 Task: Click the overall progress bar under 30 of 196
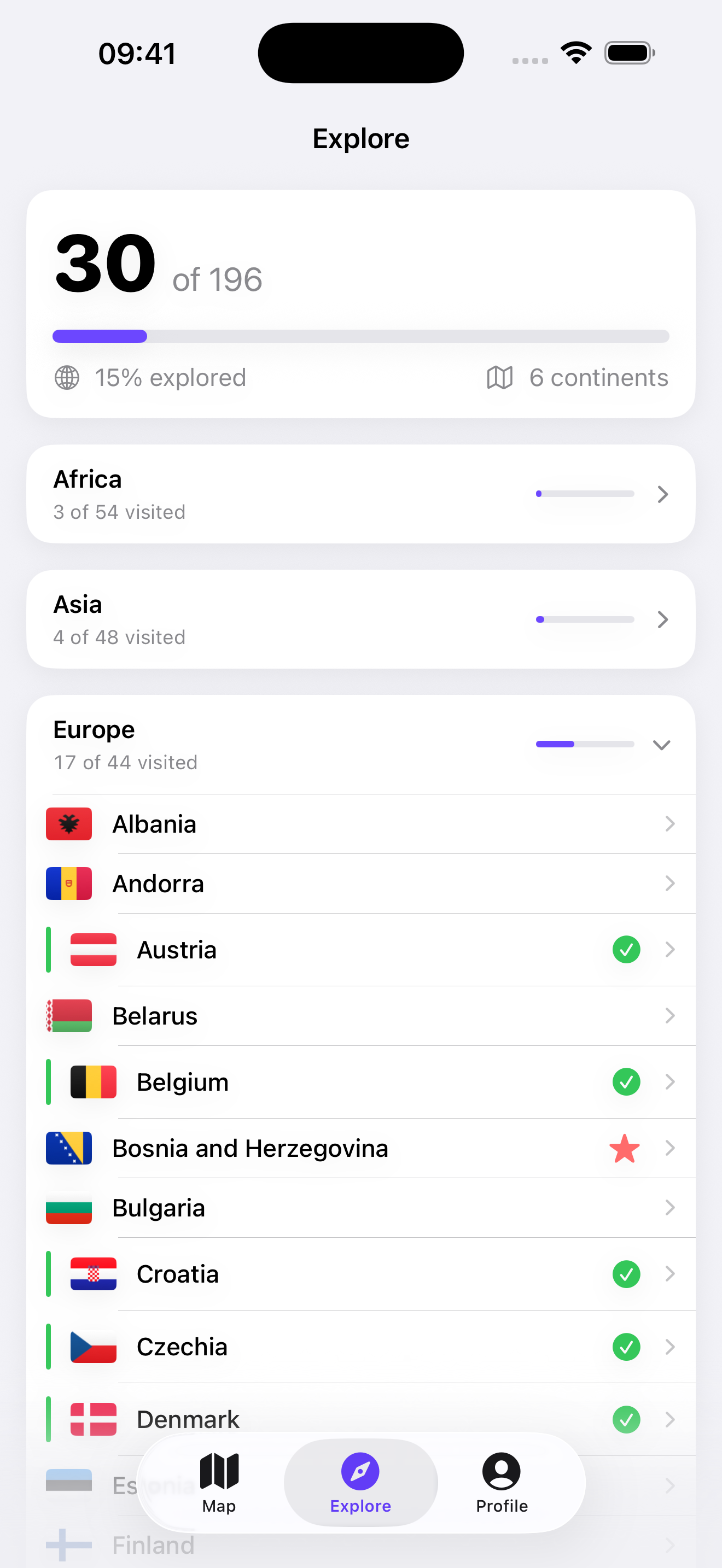[360, 336]
